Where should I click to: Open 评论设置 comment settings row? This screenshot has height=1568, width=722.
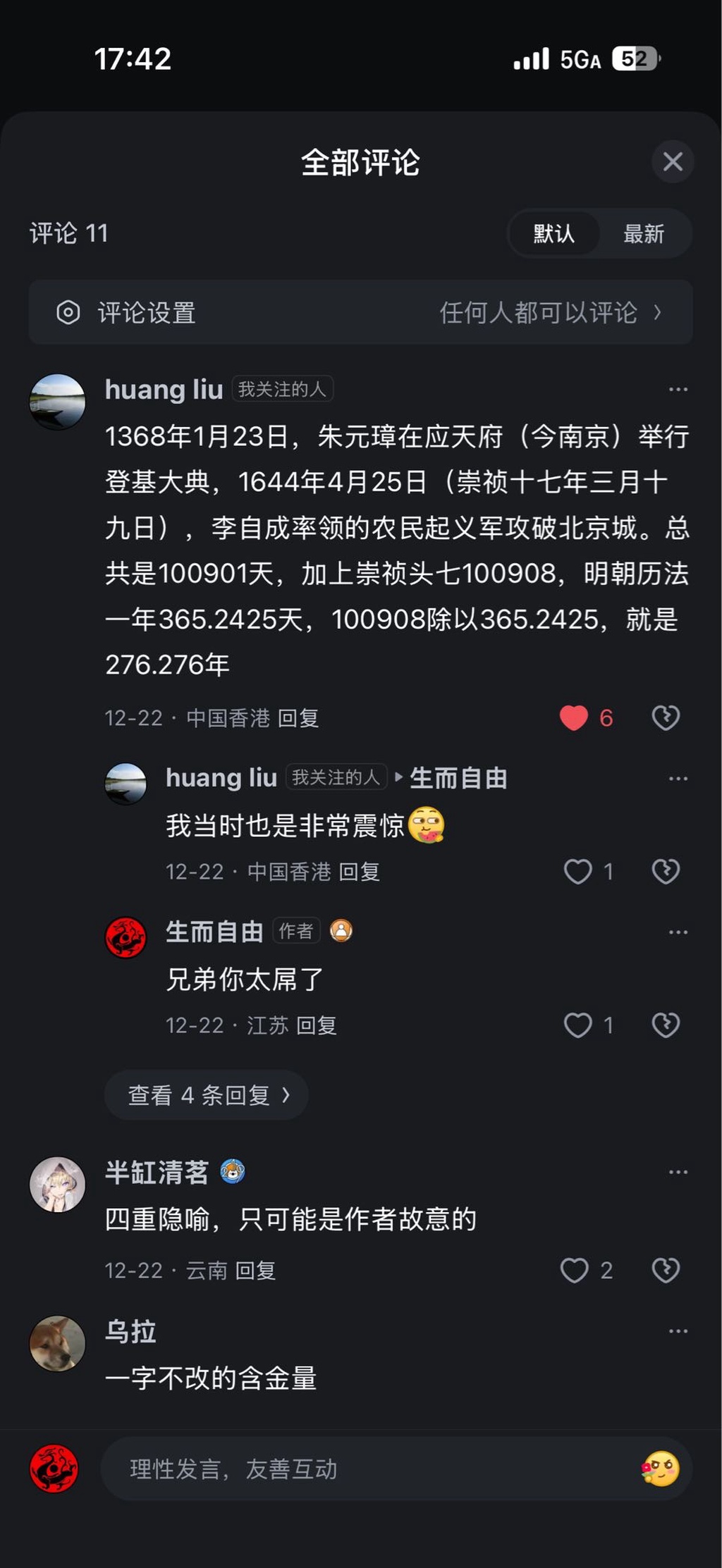360,312
